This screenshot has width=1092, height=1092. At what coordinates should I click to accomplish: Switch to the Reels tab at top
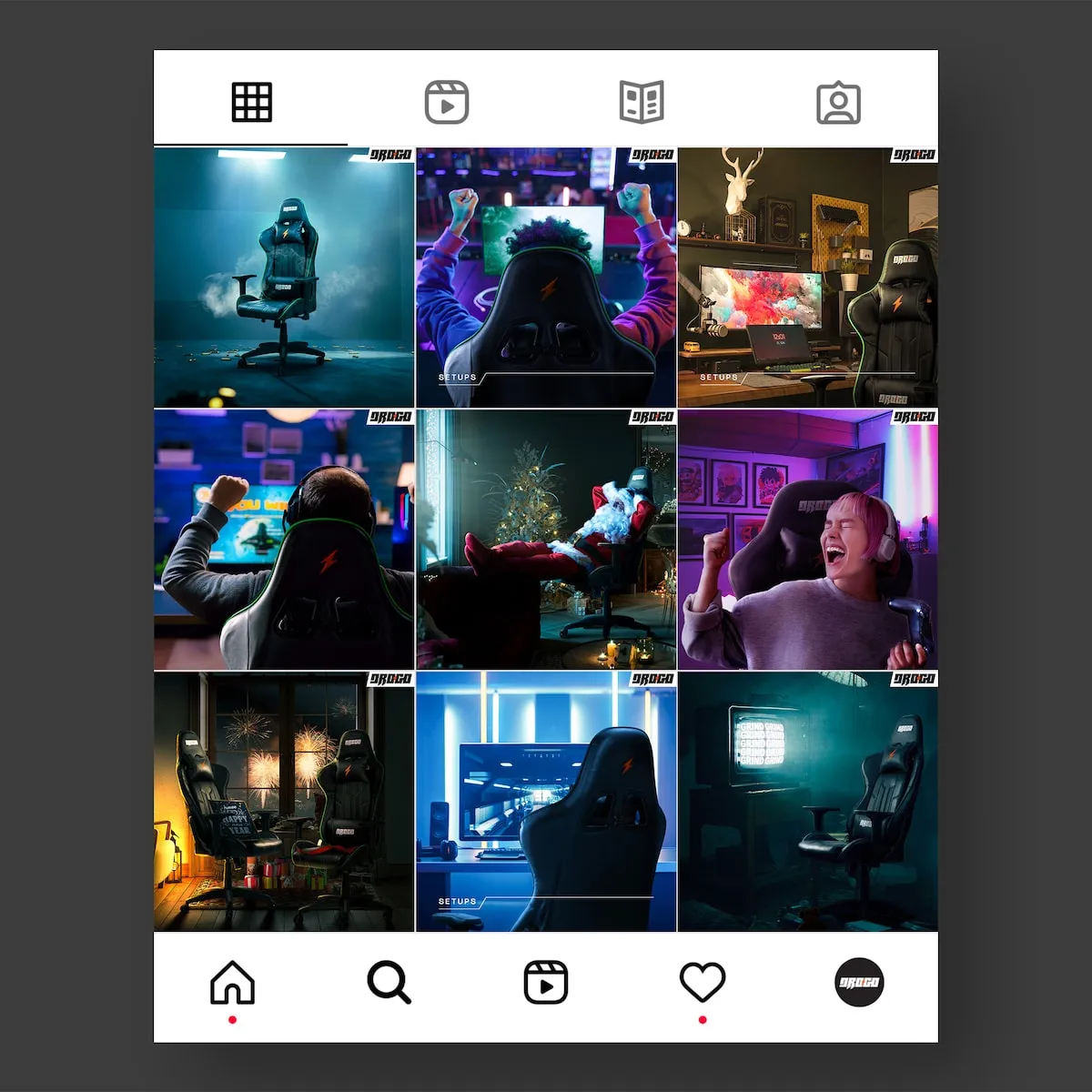click(447, 102)
